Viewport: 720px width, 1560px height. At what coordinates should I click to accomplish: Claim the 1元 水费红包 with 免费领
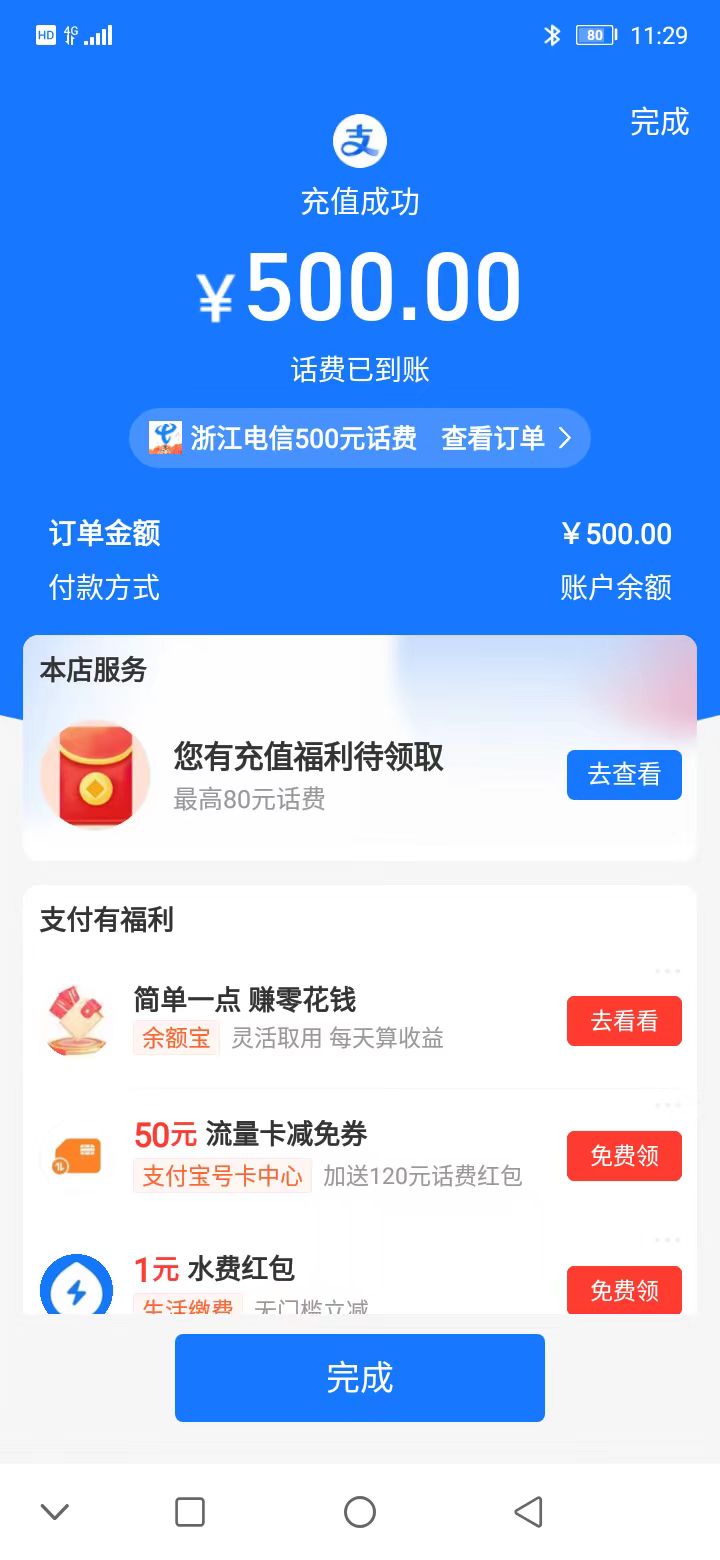pos(624,1290)
